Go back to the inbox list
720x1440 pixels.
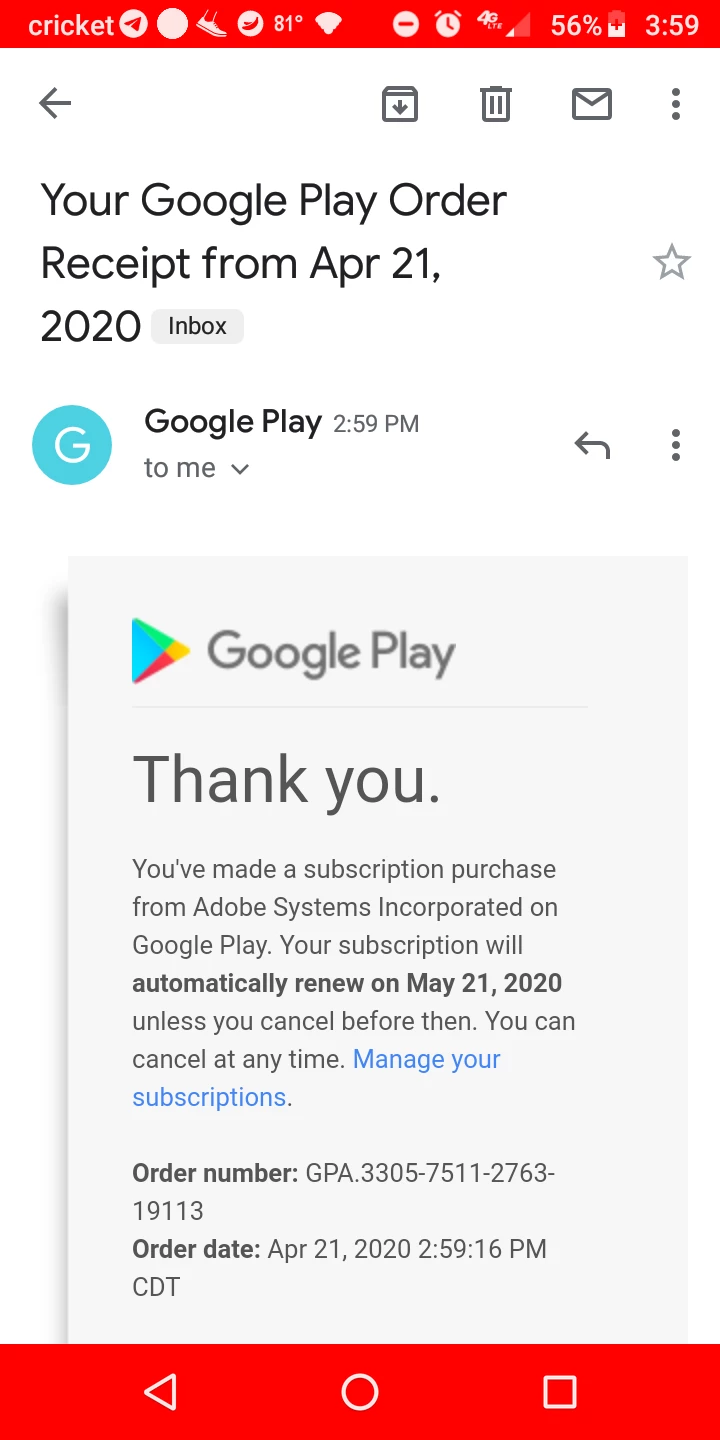click(55, 103)
